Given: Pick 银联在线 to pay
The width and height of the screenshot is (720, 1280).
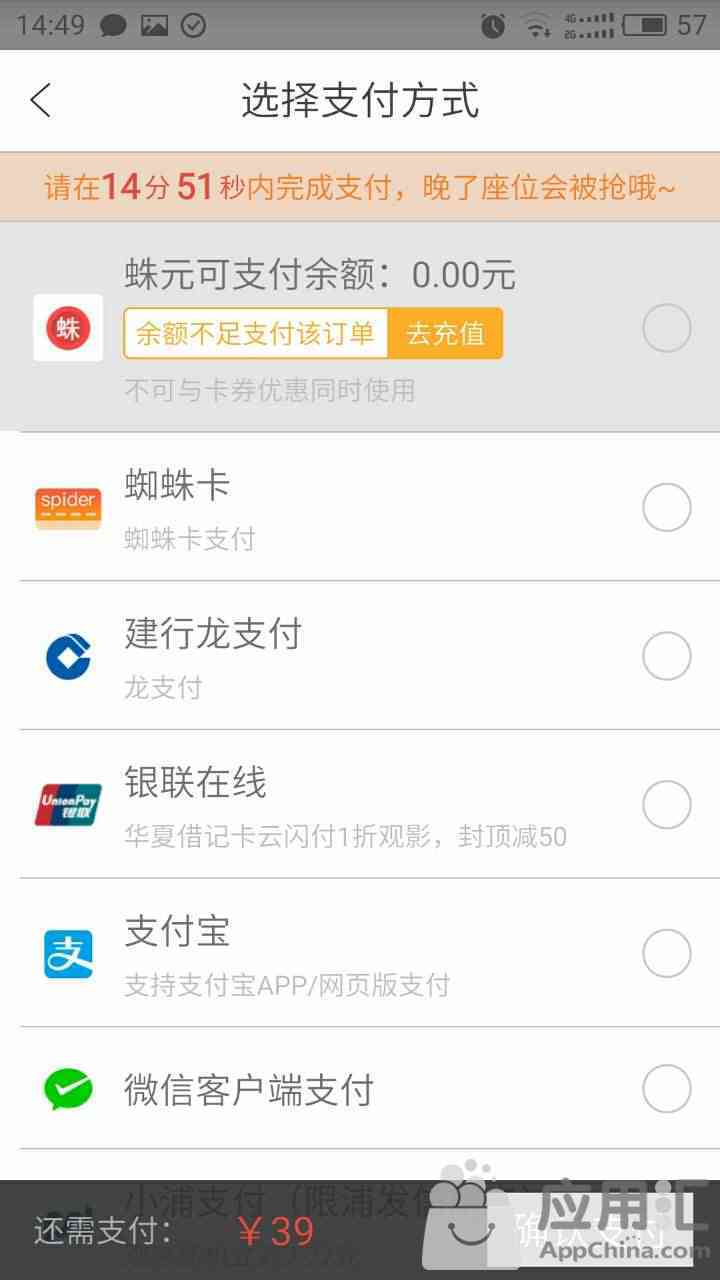Looking at the screenshot, I should [x=360, y=804].
